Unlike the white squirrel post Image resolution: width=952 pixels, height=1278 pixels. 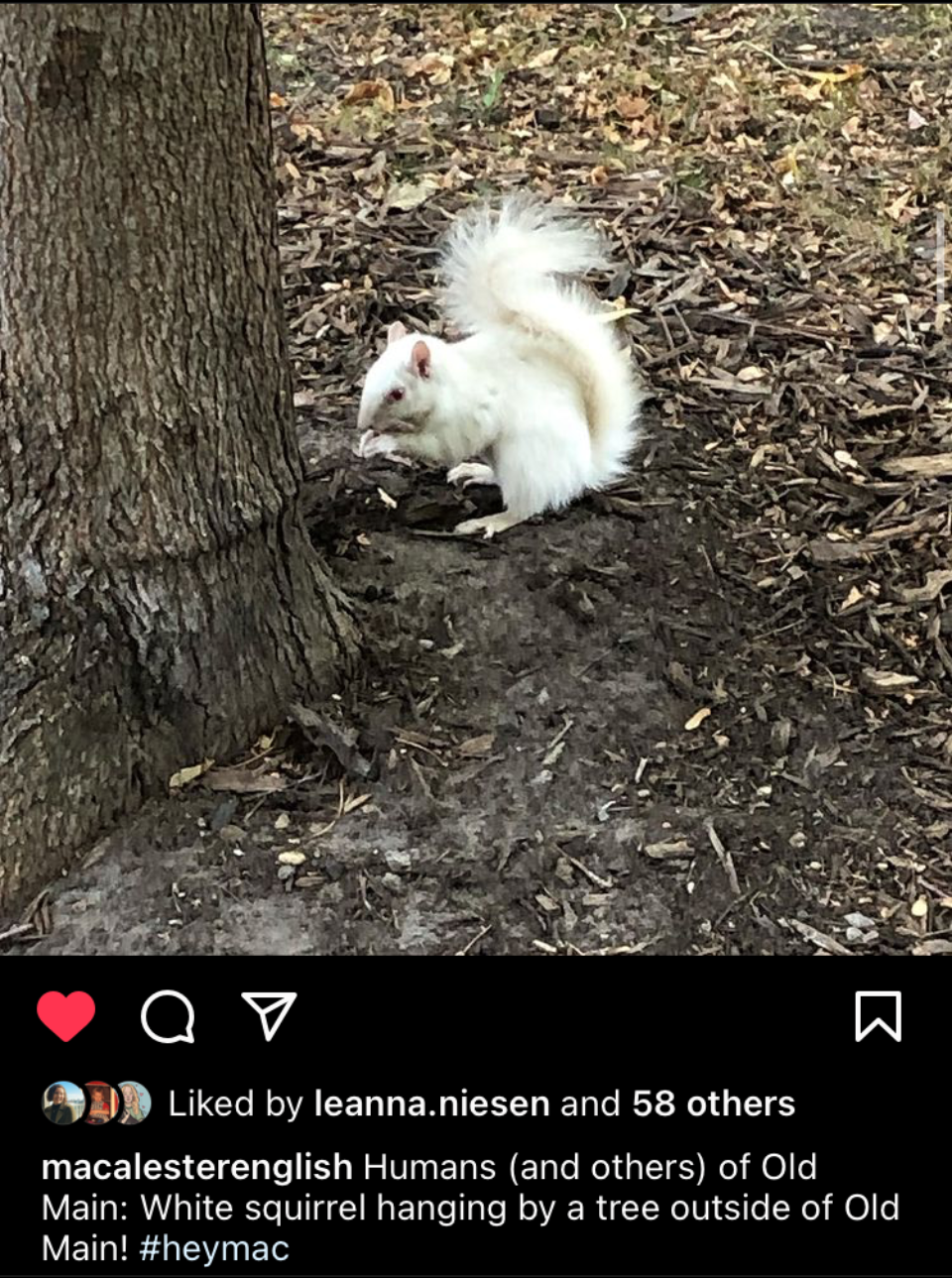pos(66,1016)
